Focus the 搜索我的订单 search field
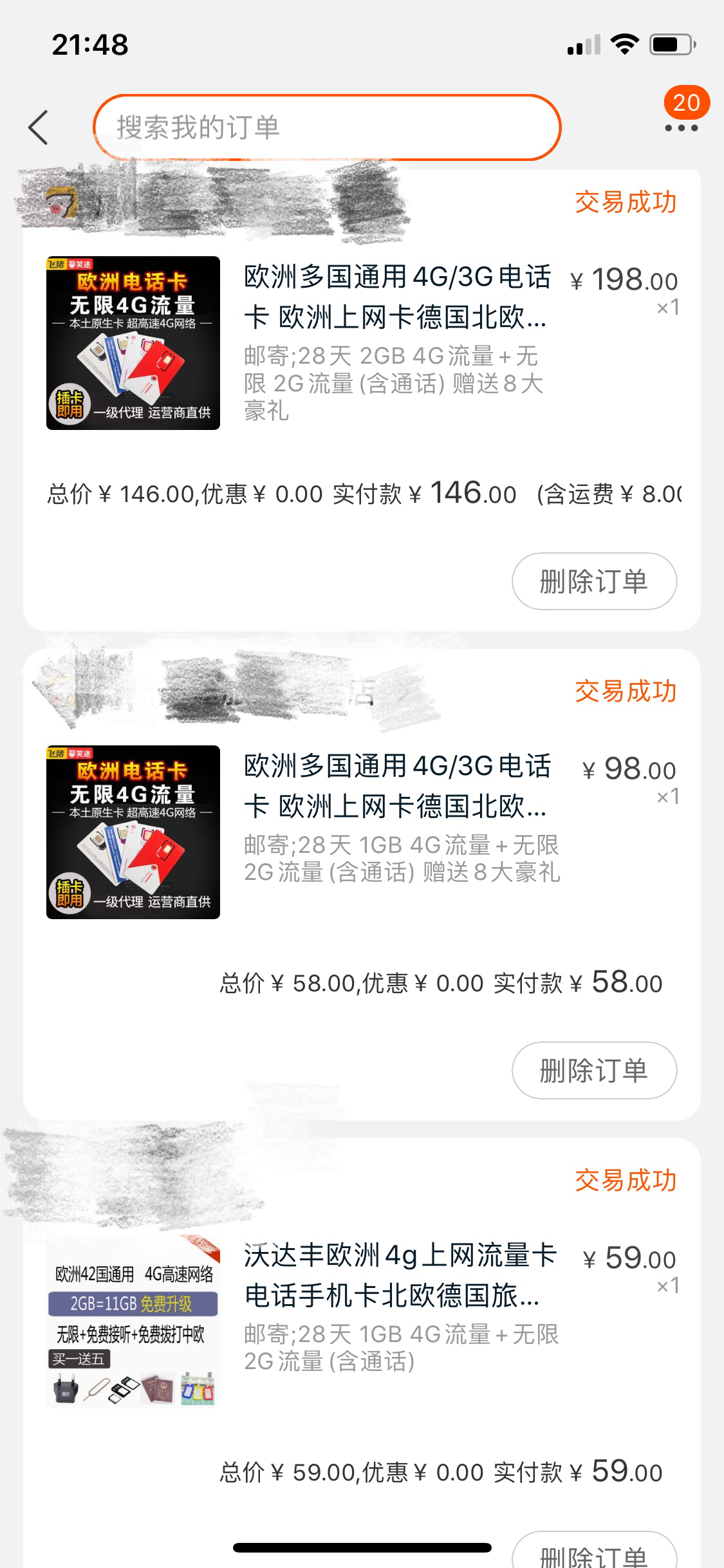The width and height of the screenshot is (724, 1568). [x=327, y=127]
